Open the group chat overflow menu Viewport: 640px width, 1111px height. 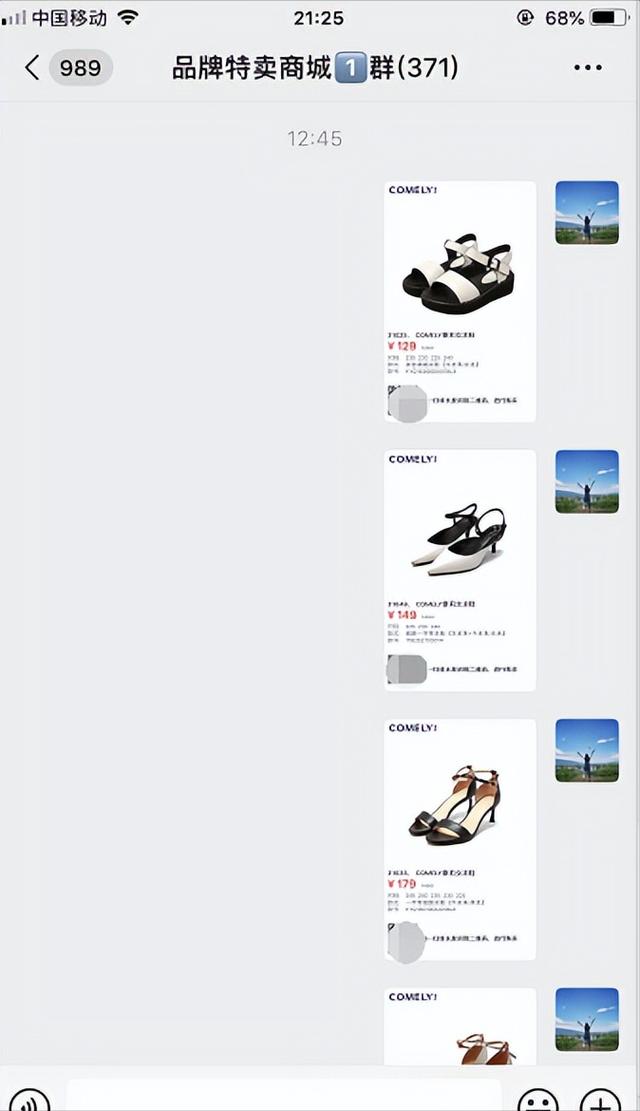pos(588,68)
